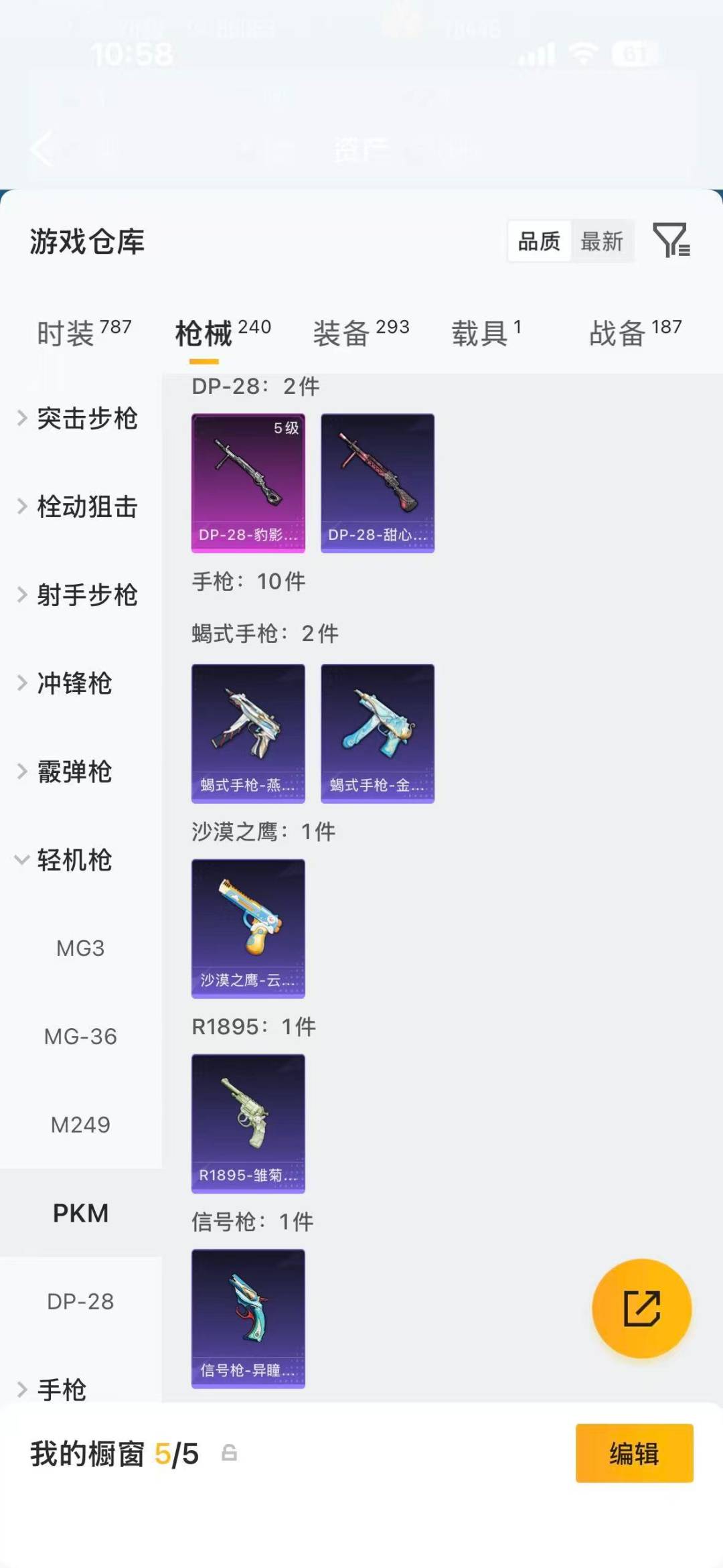The height and width of the screenshot is (1568, 723).
Task: Select MG3 from the sidebar
Action: click(82, 948)
